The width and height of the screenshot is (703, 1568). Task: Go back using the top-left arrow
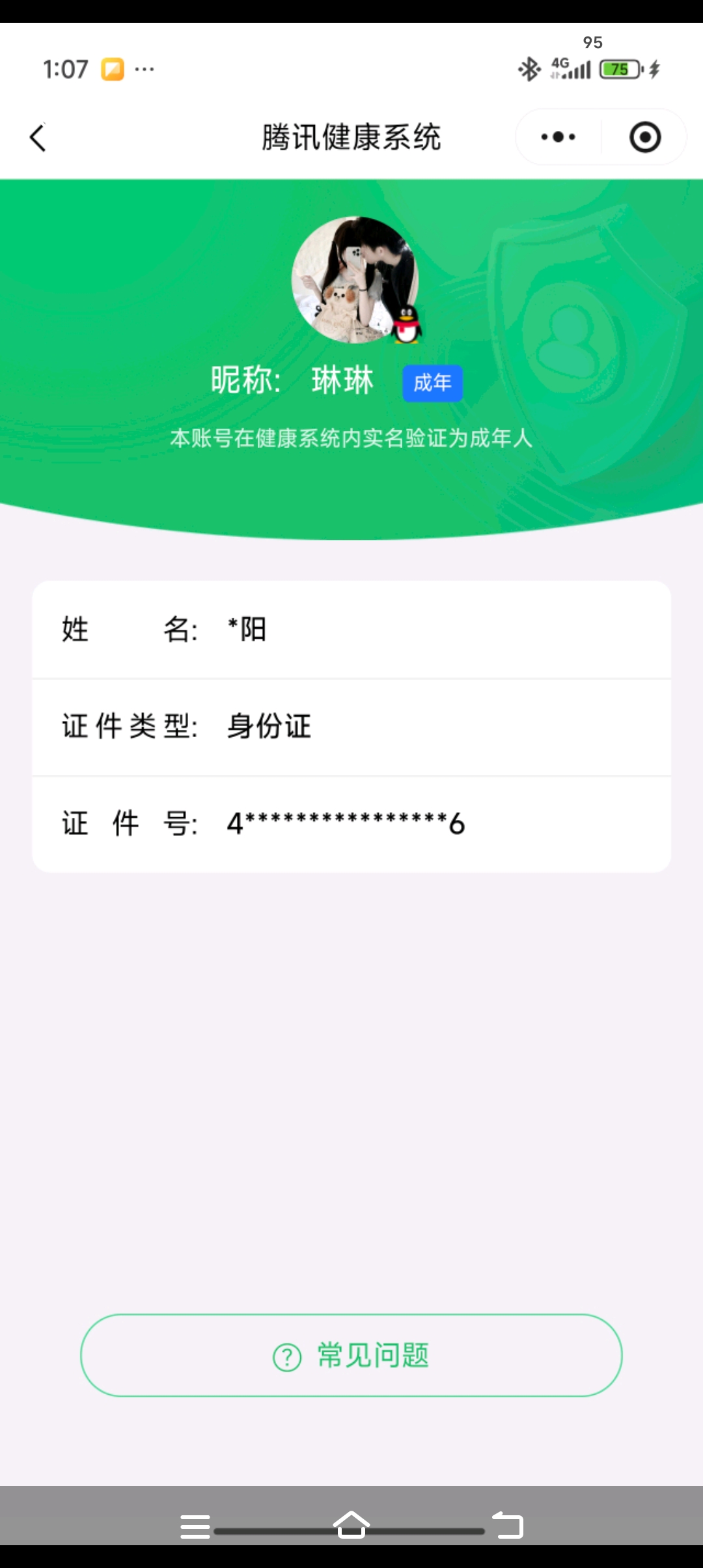[38, 137]
